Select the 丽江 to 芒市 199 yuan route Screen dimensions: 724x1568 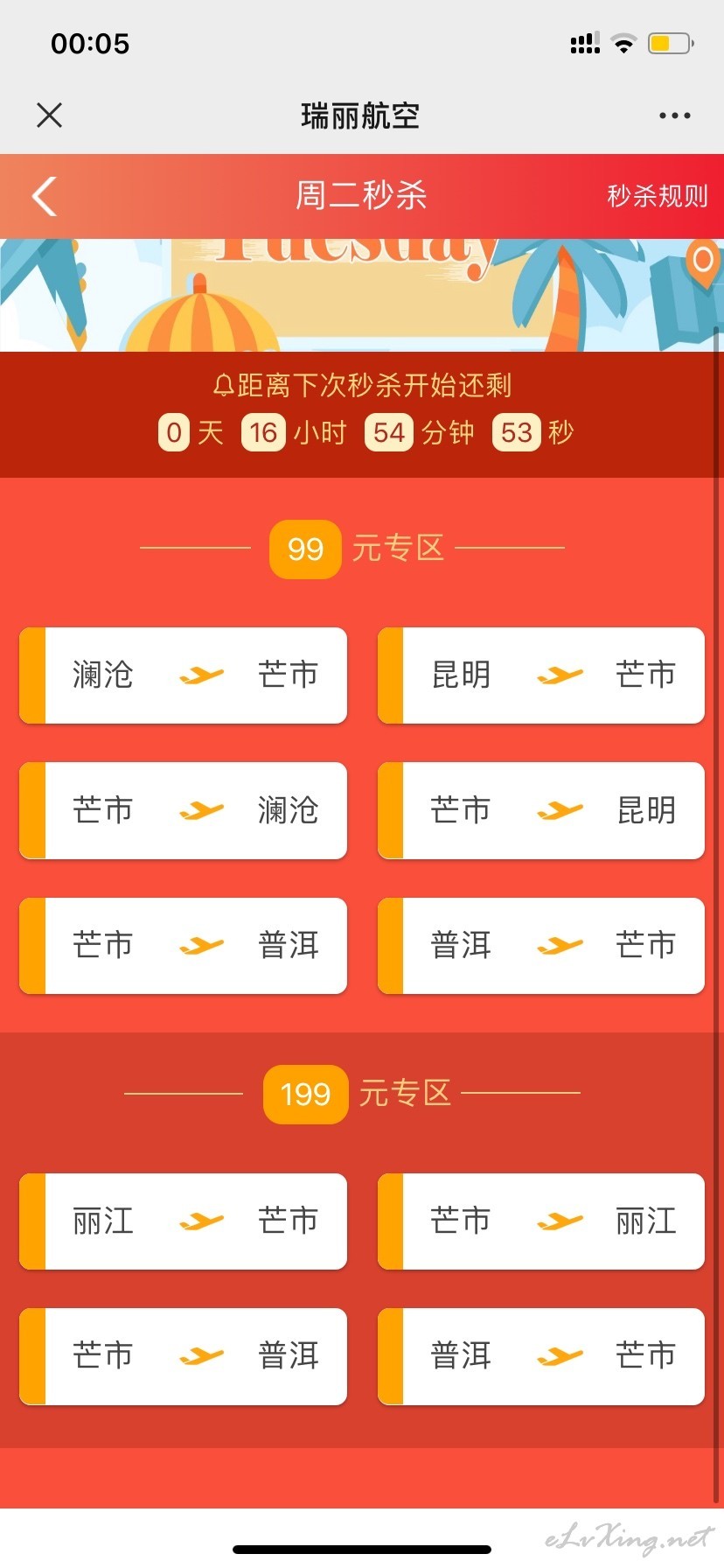coord(184,1221)
